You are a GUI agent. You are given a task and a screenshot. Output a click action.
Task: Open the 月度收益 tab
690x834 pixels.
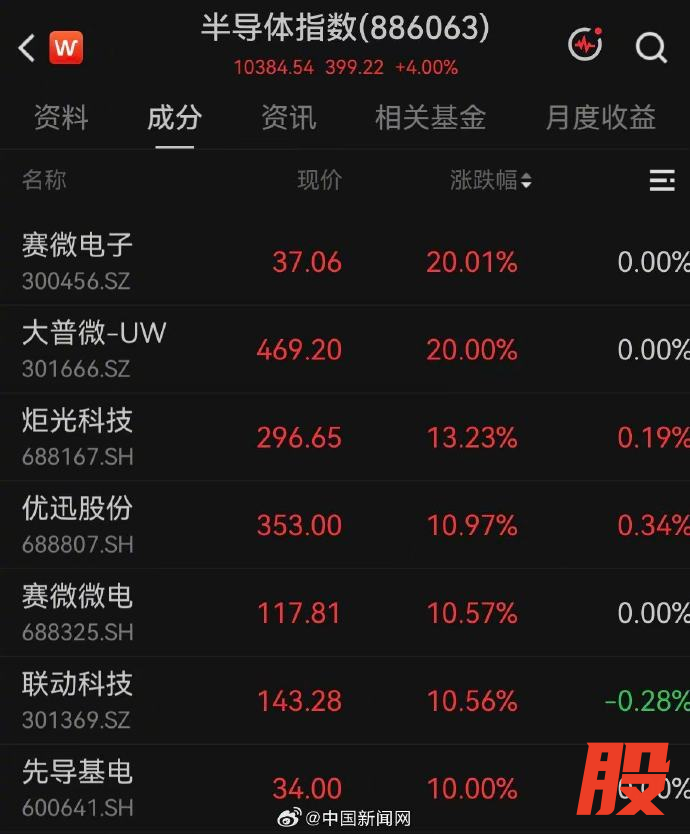[x=601, y=118]
